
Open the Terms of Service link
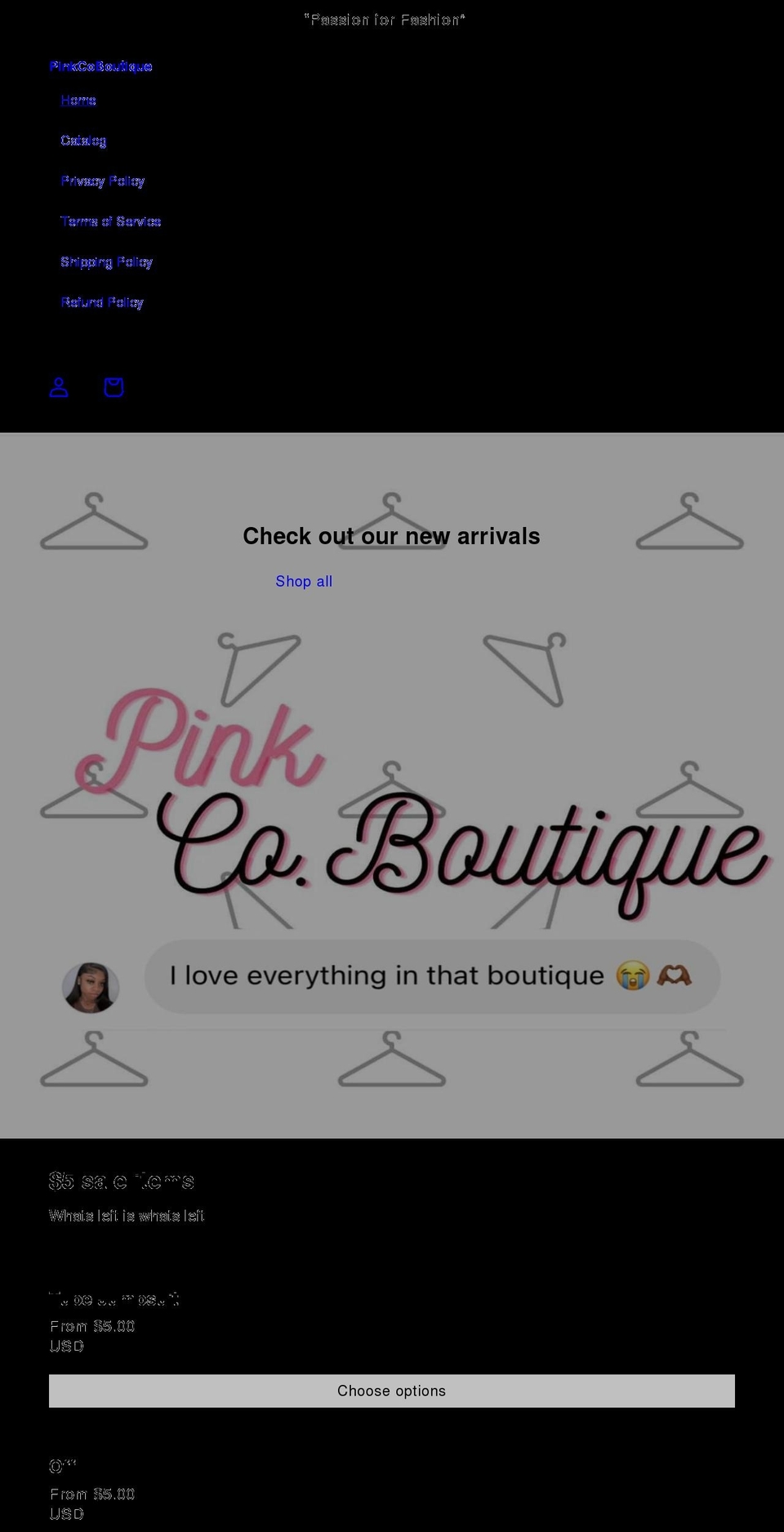(x=111, y=221)
